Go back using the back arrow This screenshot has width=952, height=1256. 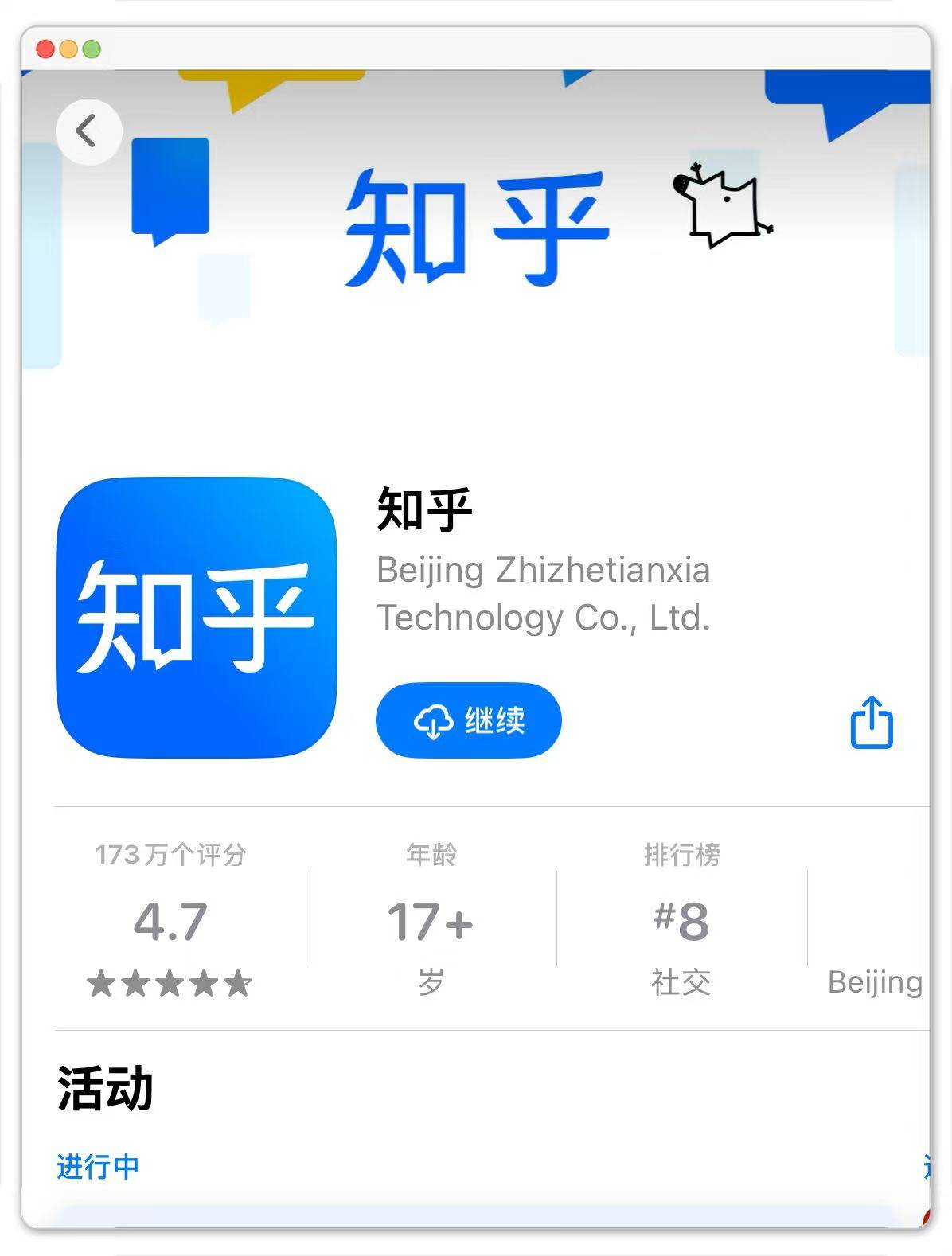point(88,131)
